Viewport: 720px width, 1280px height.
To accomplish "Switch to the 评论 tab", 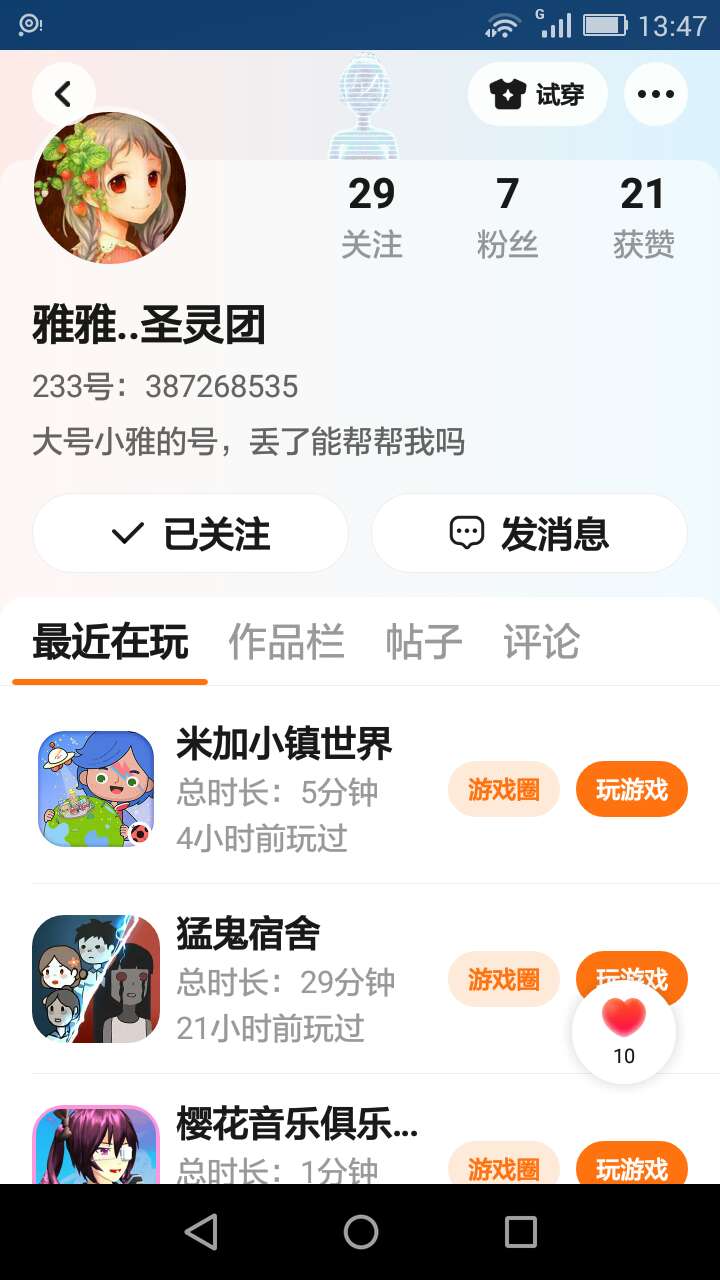I will point(541,641).
